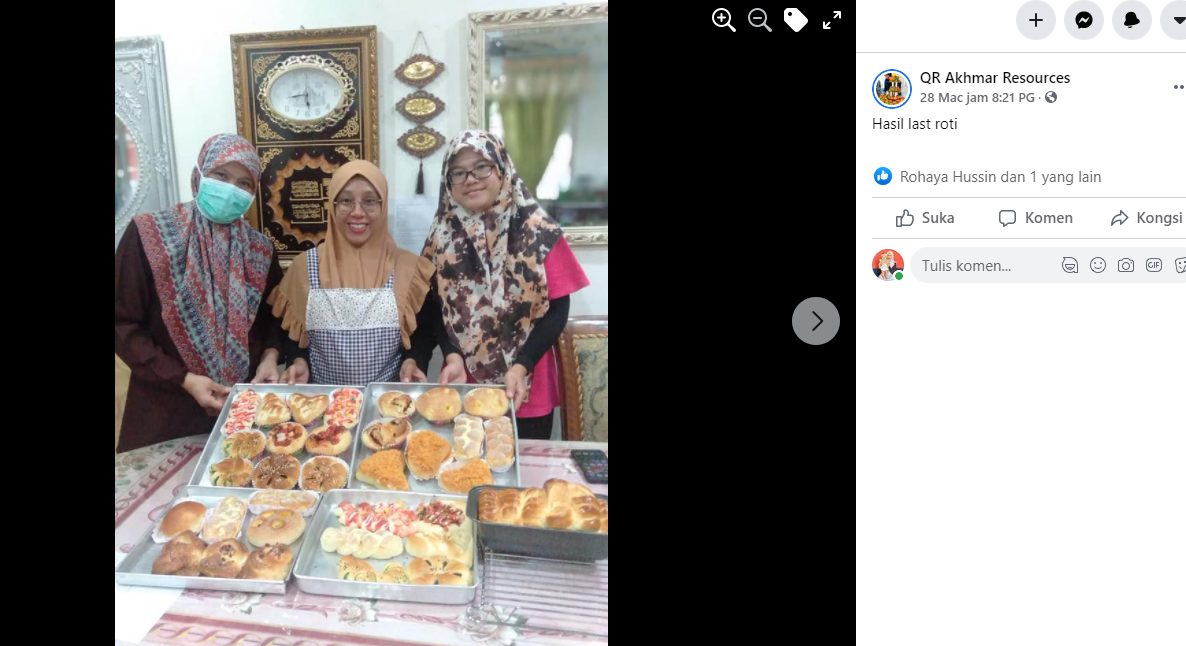Zoom in on the photo
Viewport: 1186px width, 646px height.
[723, 20]
